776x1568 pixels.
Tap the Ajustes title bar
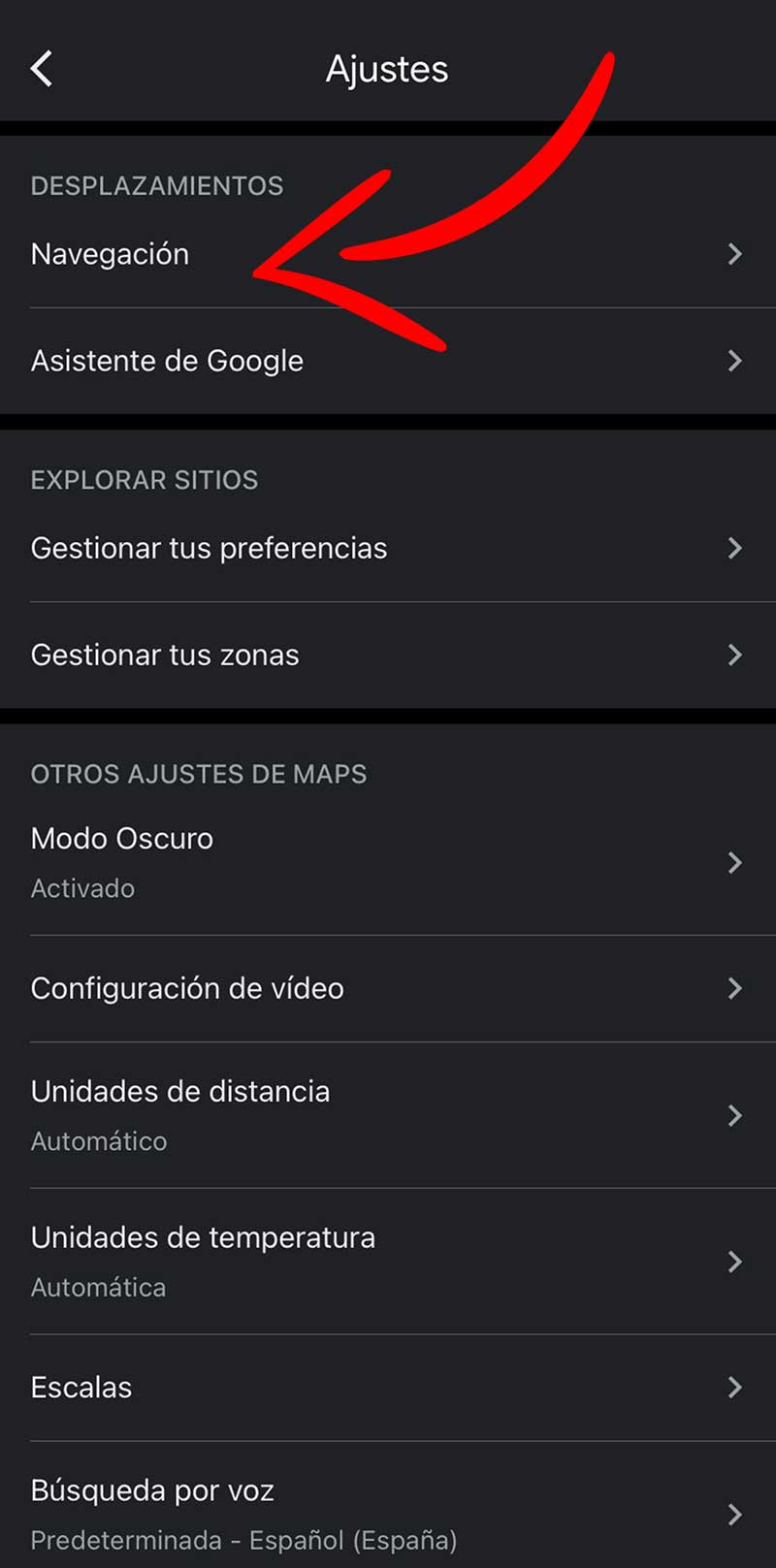pyautogui.click(x=386, y=68)
